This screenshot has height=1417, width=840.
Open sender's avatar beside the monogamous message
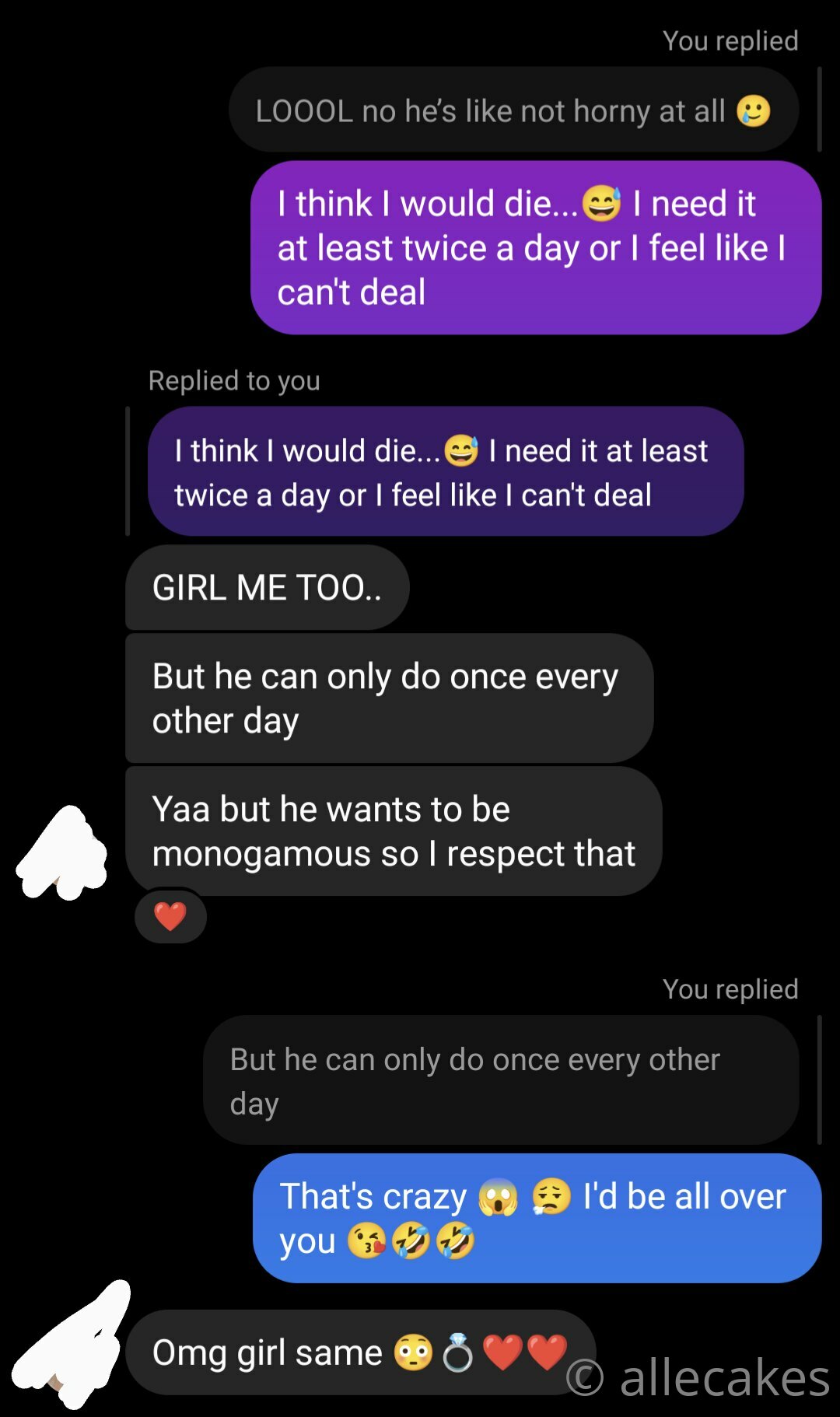click(62, 852)
